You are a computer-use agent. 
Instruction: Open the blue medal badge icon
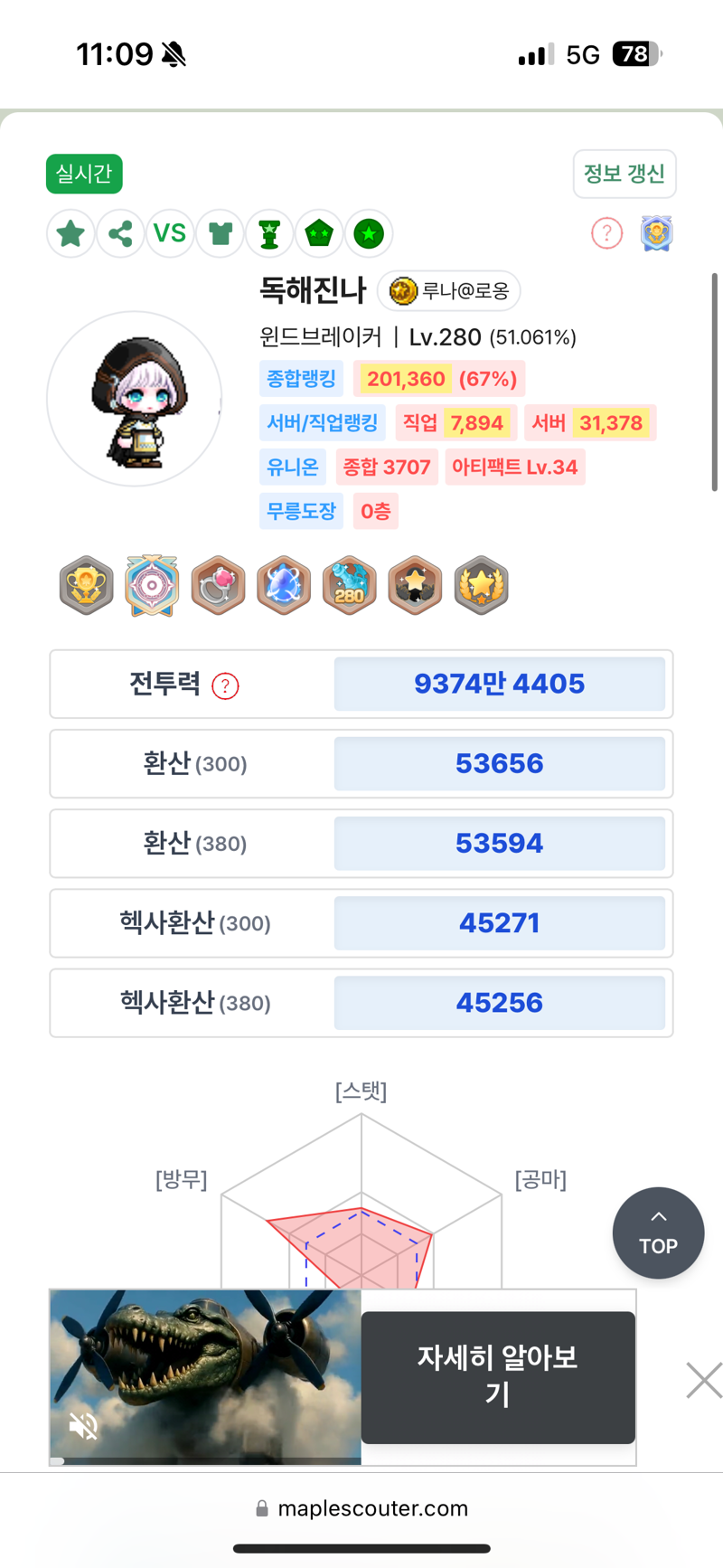tap(657, 234)
